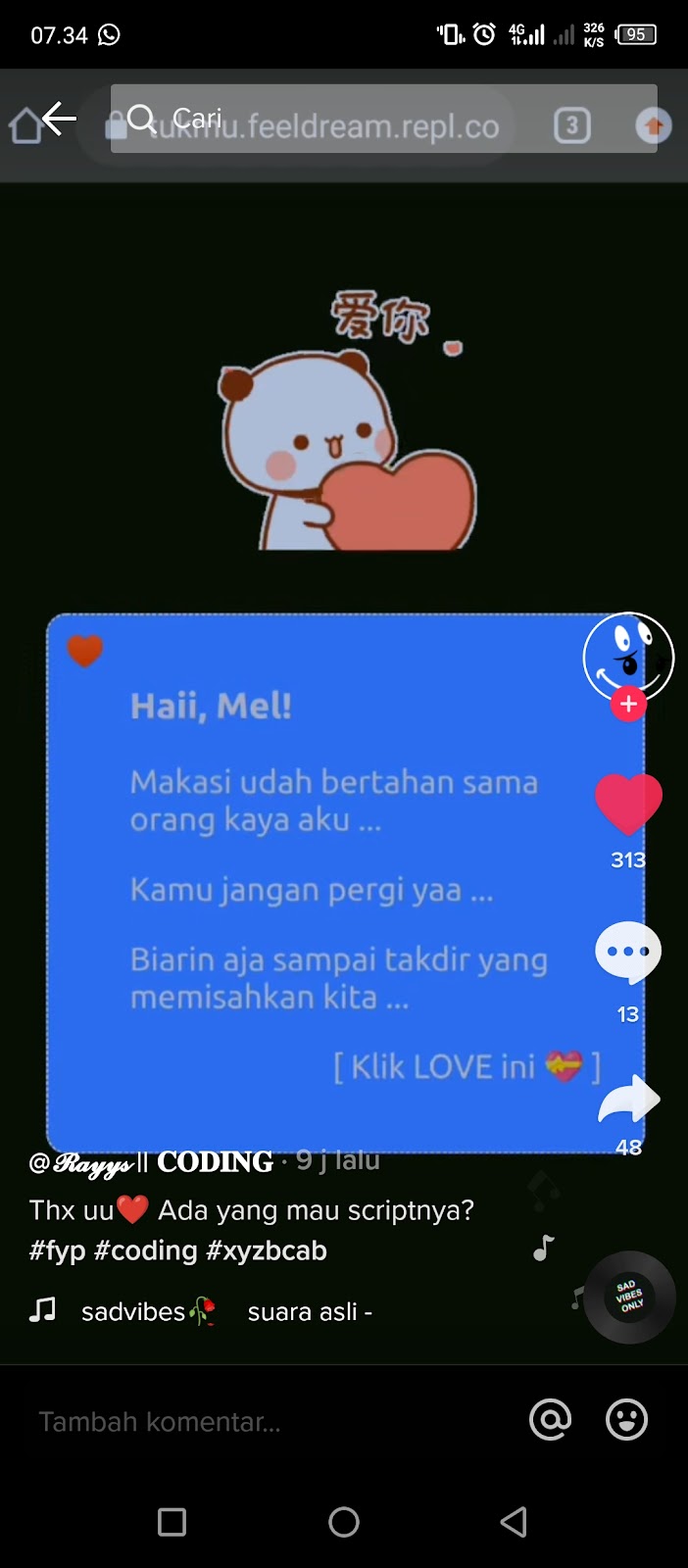Open the @Rayys CODING username
The image size is (688, 1568).
click(151, 1162)
